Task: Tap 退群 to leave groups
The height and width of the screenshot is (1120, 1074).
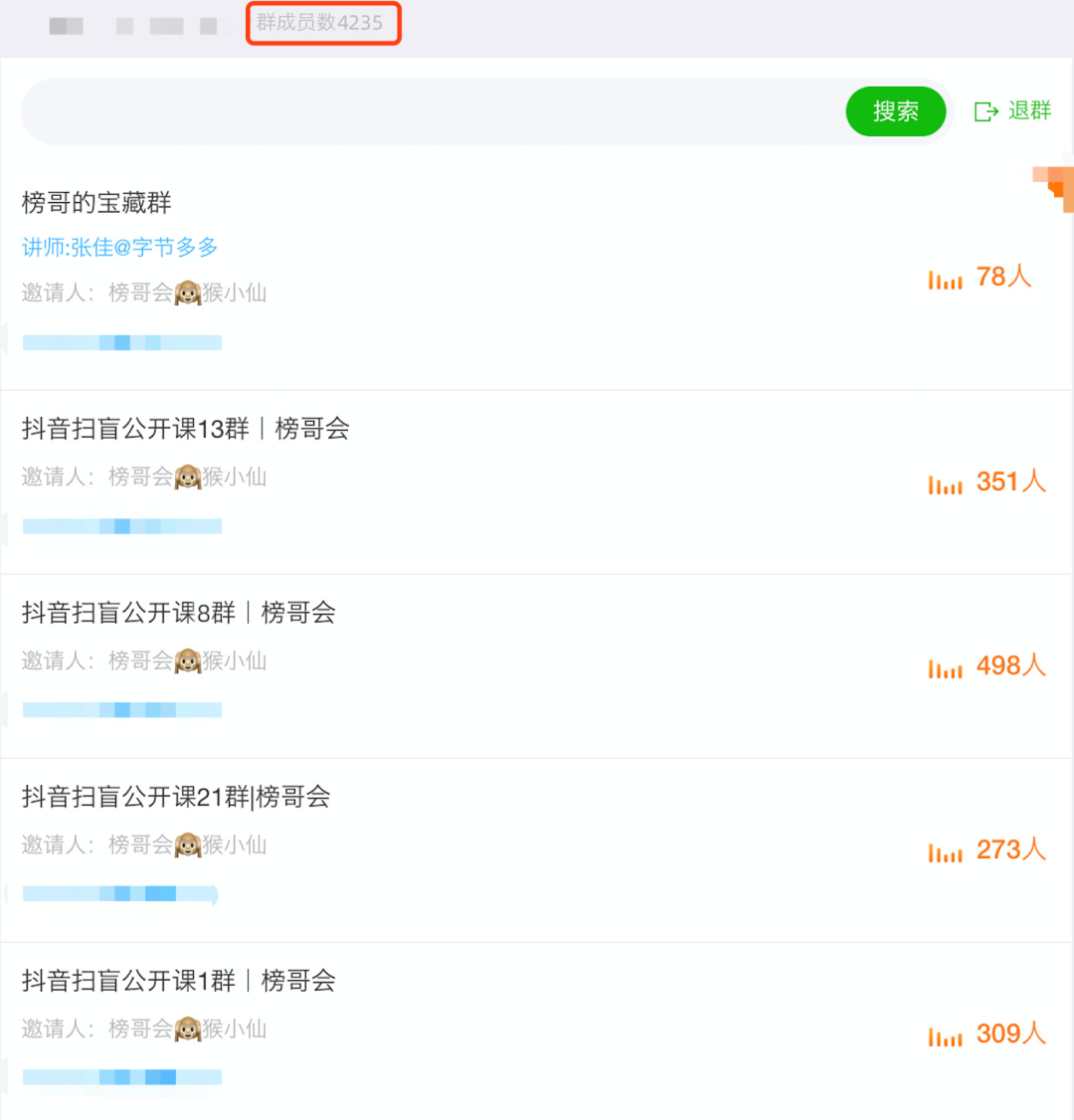Action: 1012,111
